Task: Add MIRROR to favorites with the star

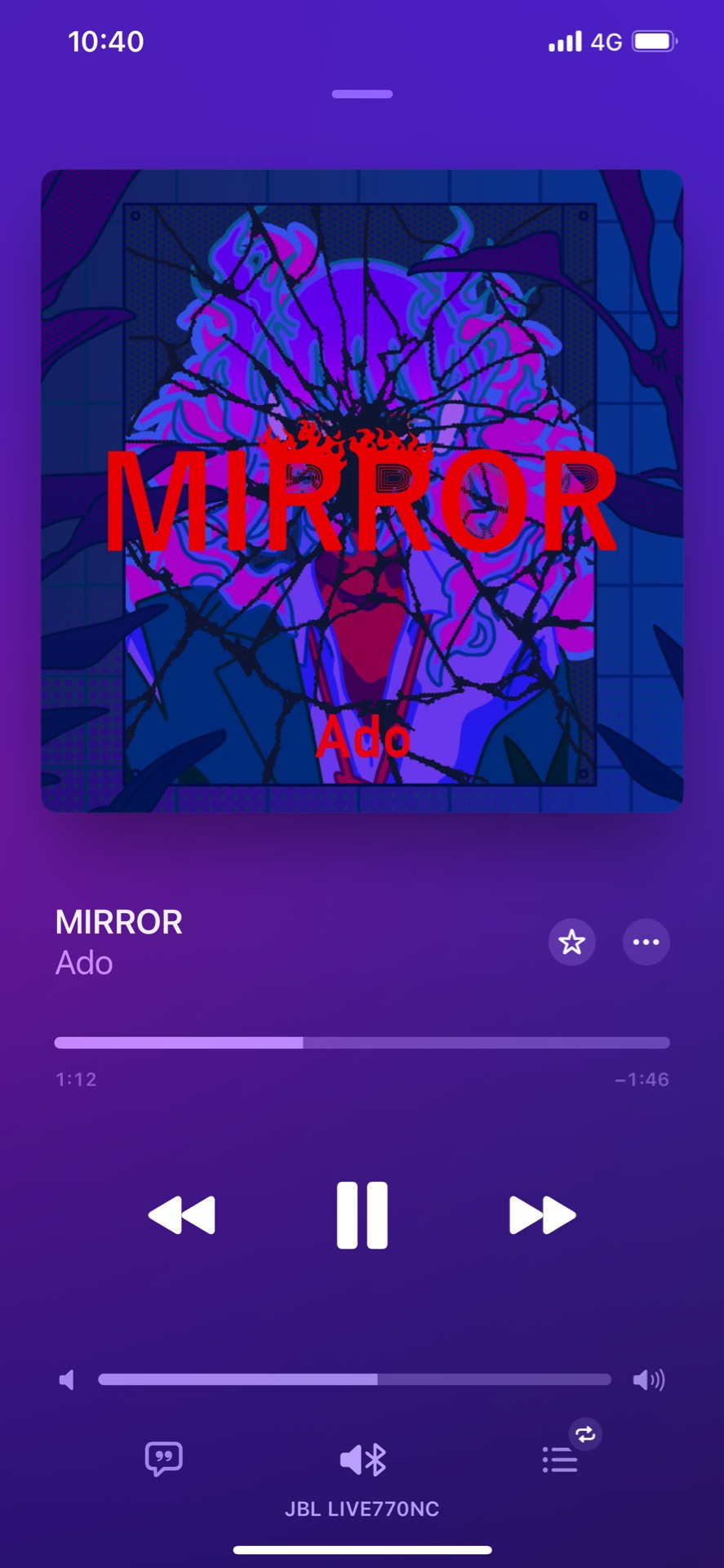Action: pyautogui.click(x=571, y=942)
